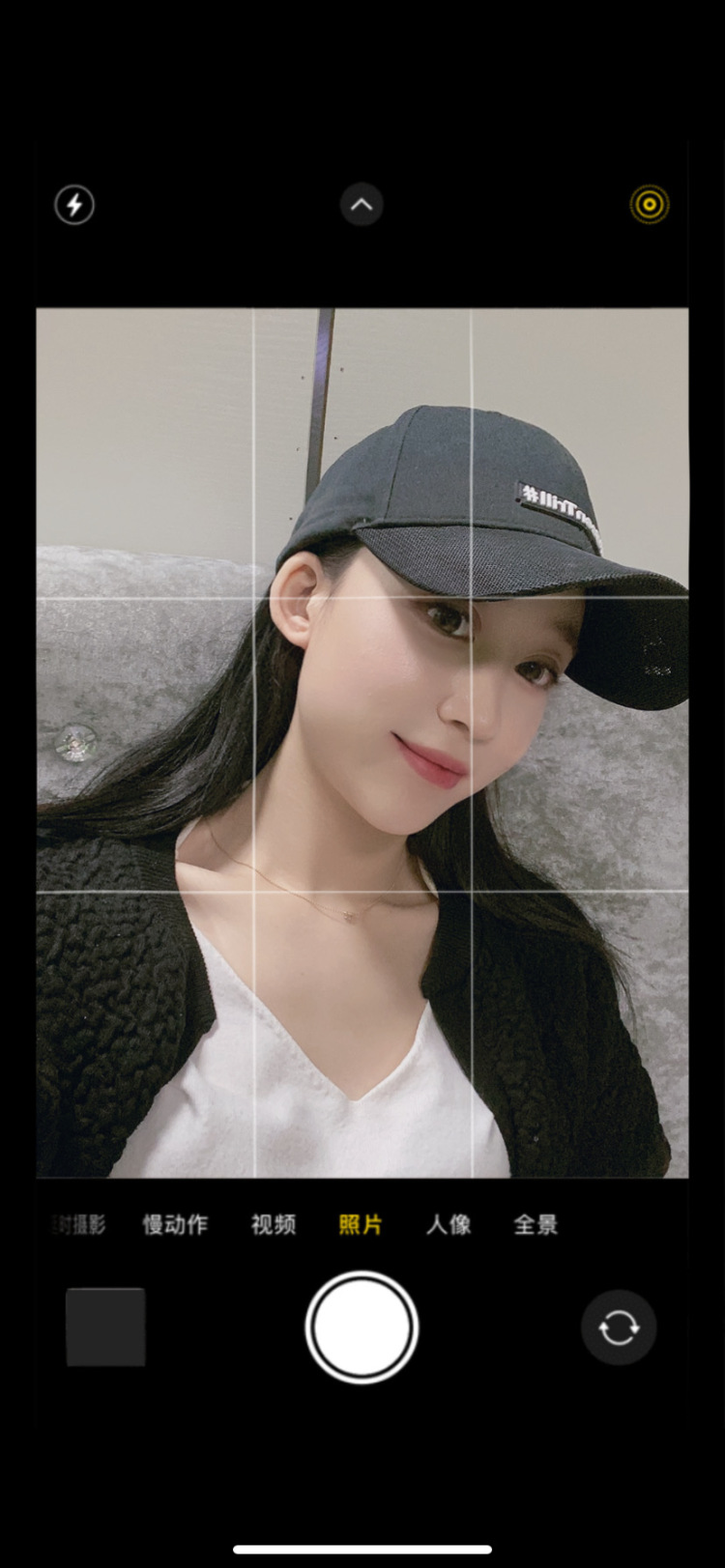Switch to 全景 mode
The height and width of the screenshot is (1568, 725).
[536, 1225]
